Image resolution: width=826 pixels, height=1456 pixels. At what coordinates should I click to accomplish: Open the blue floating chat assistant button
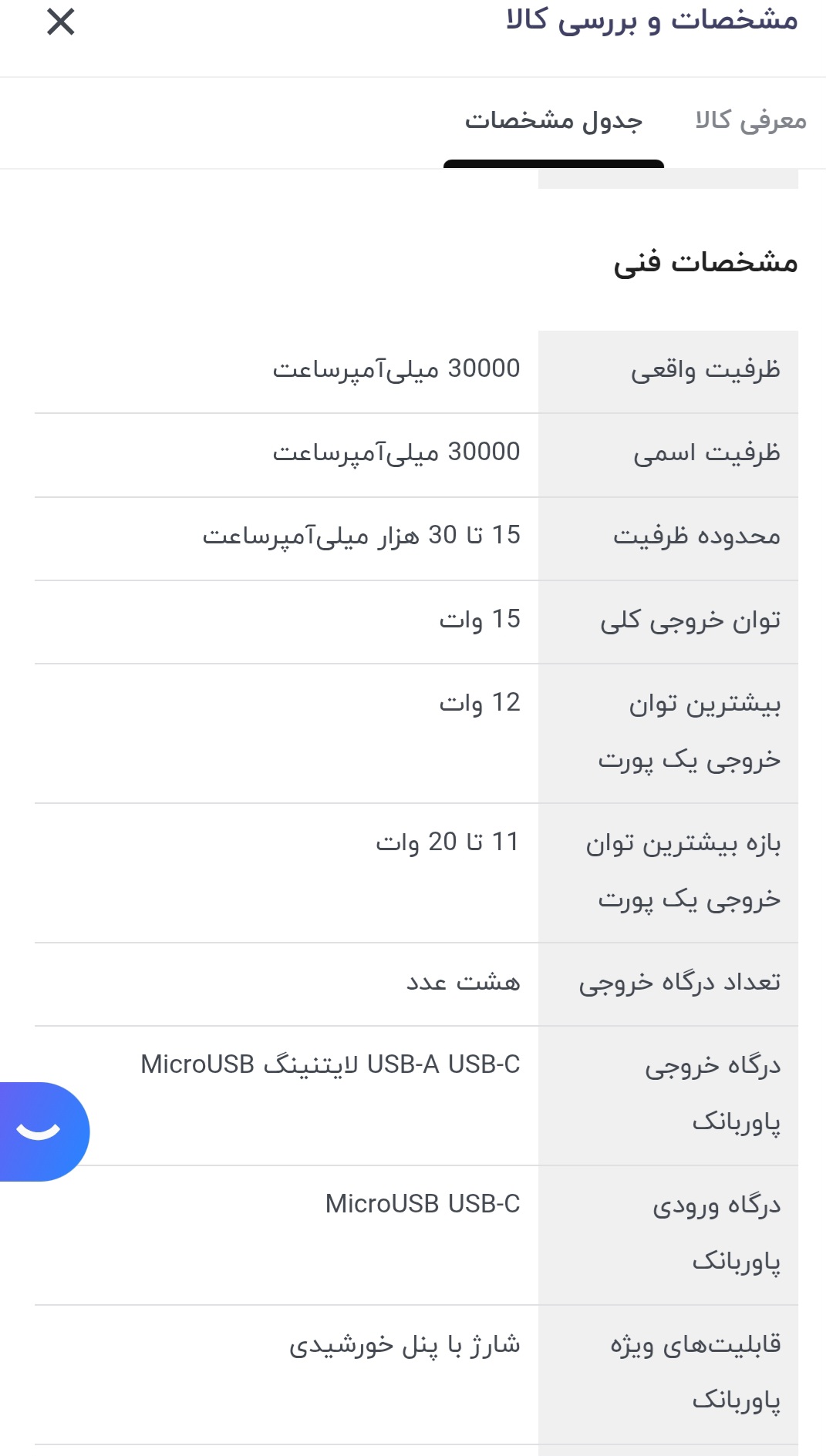pyautogui.click(x=40, y=1131)
